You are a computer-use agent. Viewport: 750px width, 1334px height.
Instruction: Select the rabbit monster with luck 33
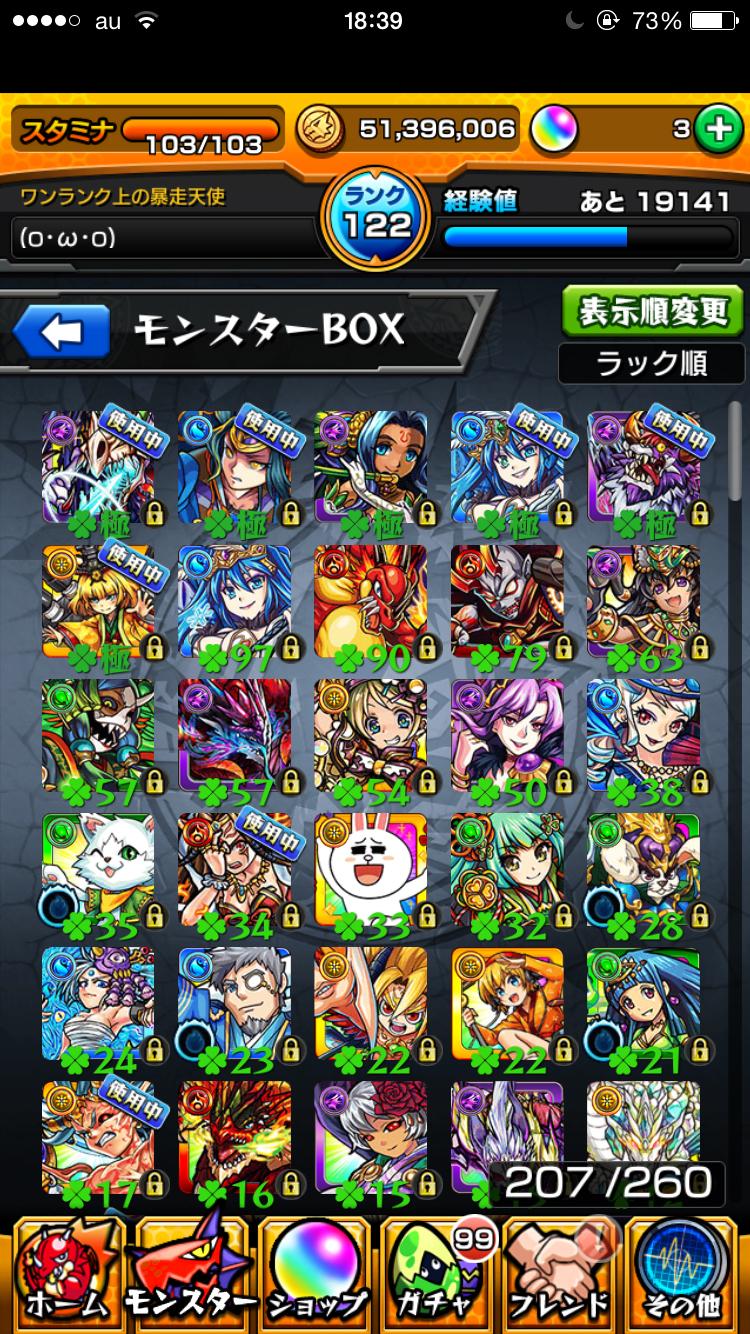point(370,871)
